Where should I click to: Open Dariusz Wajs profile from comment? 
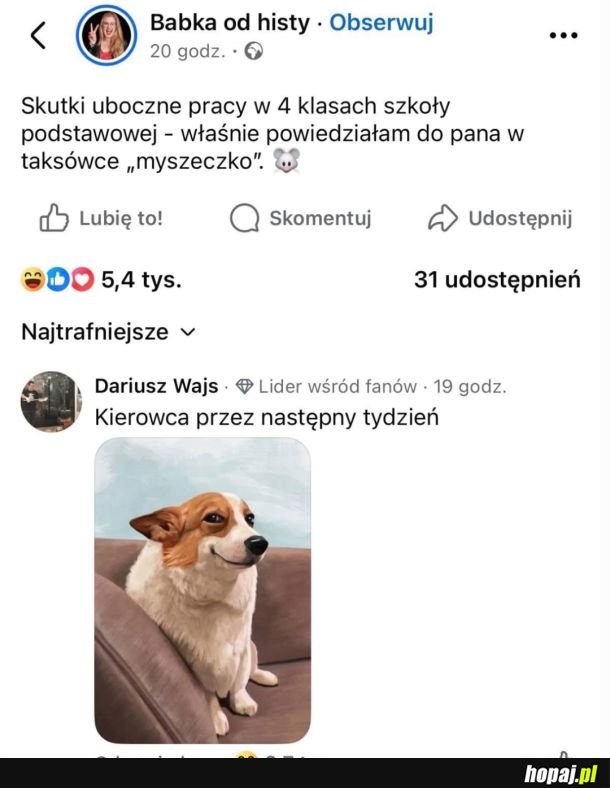tap(156, 386)
